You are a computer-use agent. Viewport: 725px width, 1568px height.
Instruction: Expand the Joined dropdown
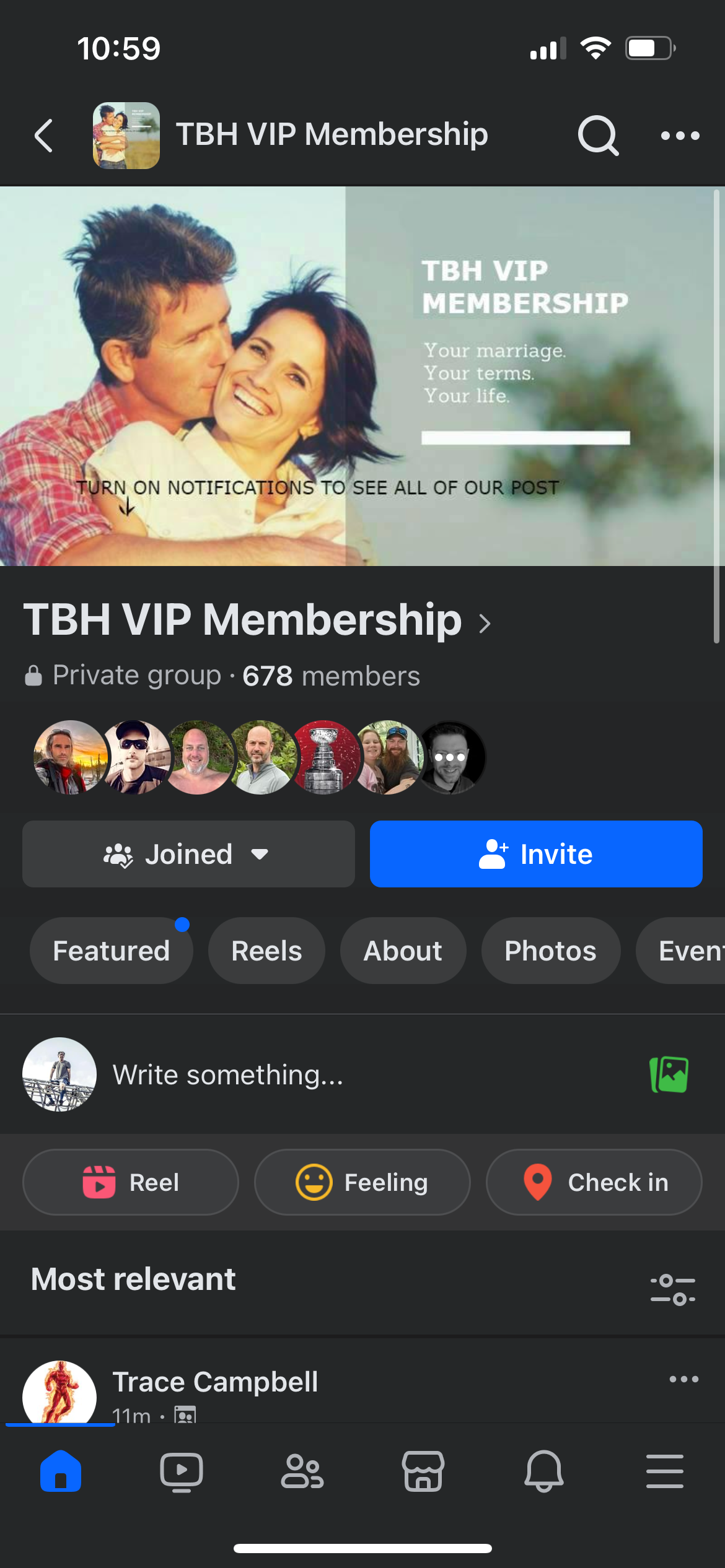[x=188, y=854]
